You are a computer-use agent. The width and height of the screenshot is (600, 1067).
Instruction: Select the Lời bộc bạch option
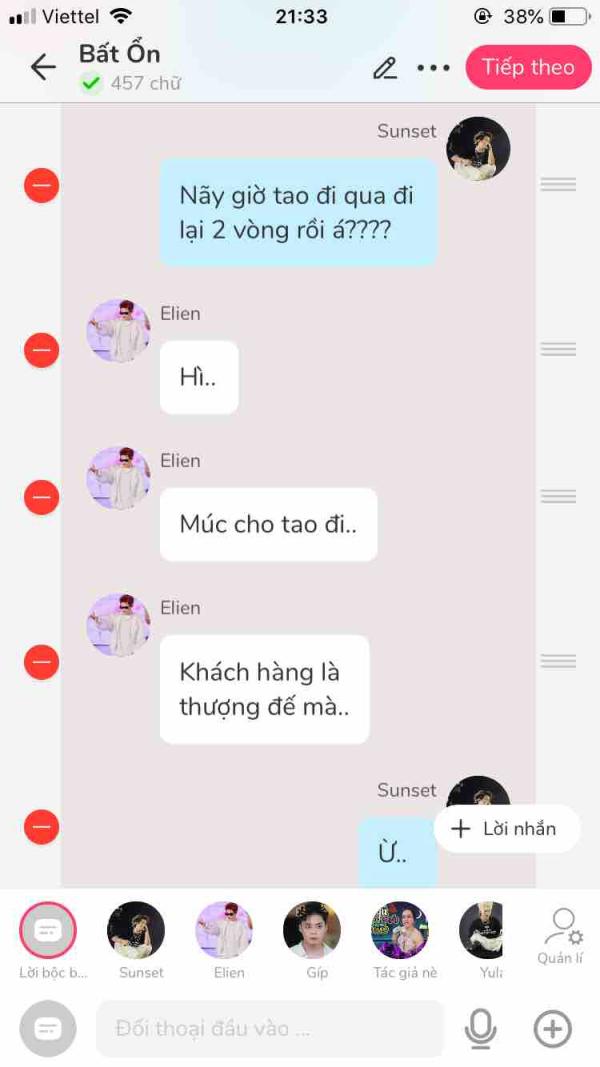pyautogui.click(x=48, y=931)
